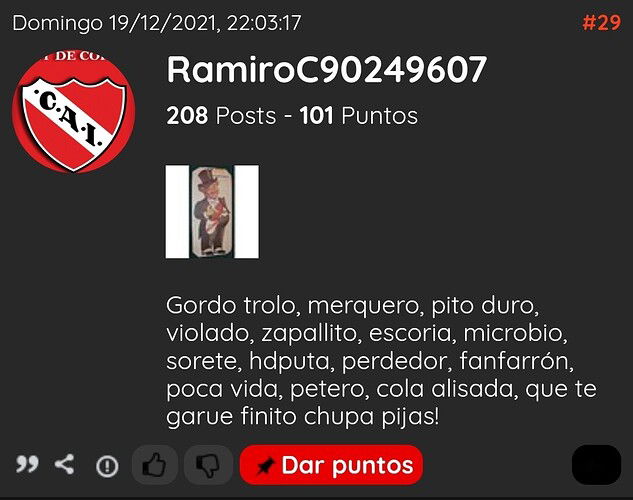Open RamiroC90249607's profile name
The width and height of the screenshot is (633, 500).
pyautogui.click(x=326, y=70)
